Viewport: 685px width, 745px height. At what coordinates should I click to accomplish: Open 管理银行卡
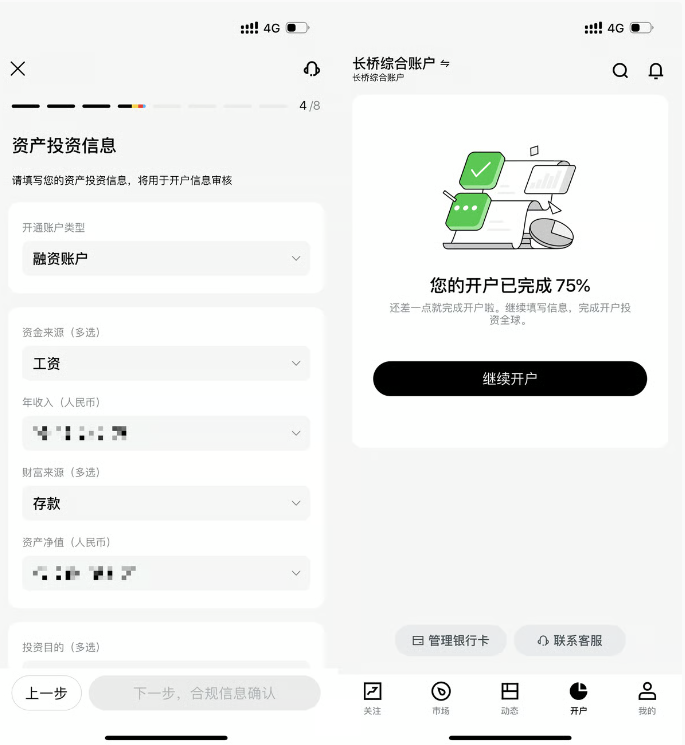point(450,640)
